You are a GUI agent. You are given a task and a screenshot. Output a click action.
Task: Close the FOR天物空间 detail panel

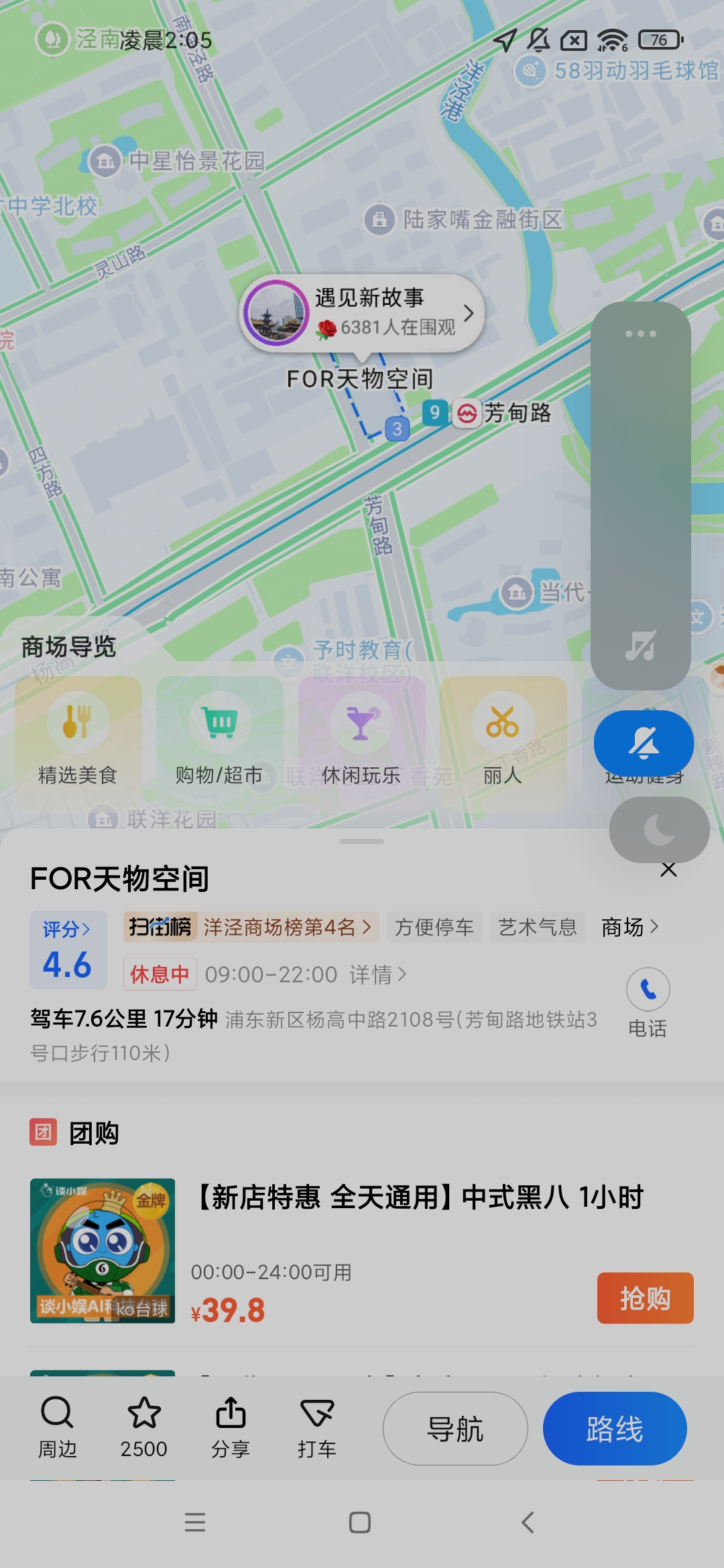(668, 870)
